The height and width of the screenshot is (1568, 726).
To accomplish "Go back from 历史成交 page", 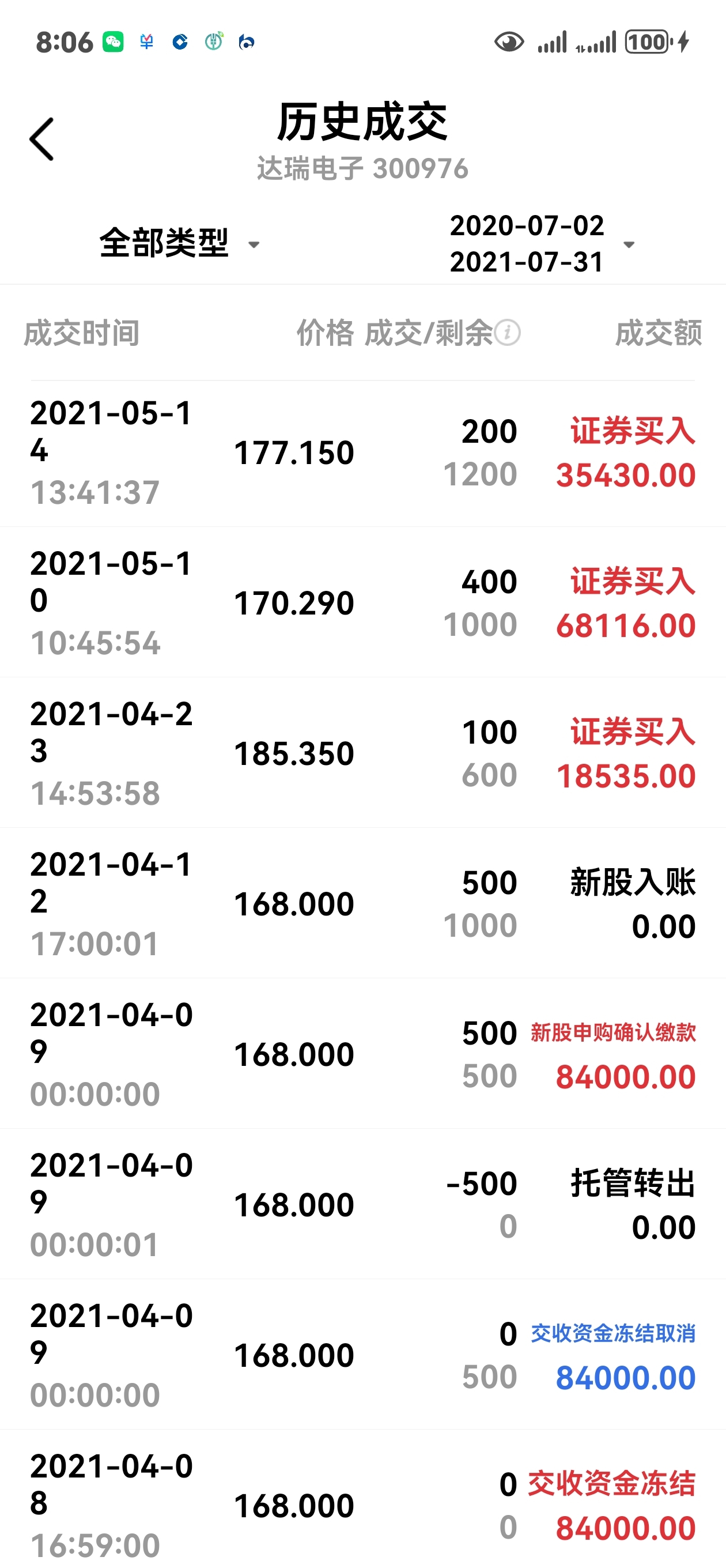I will pyautogui.click(x=41, y=140).
